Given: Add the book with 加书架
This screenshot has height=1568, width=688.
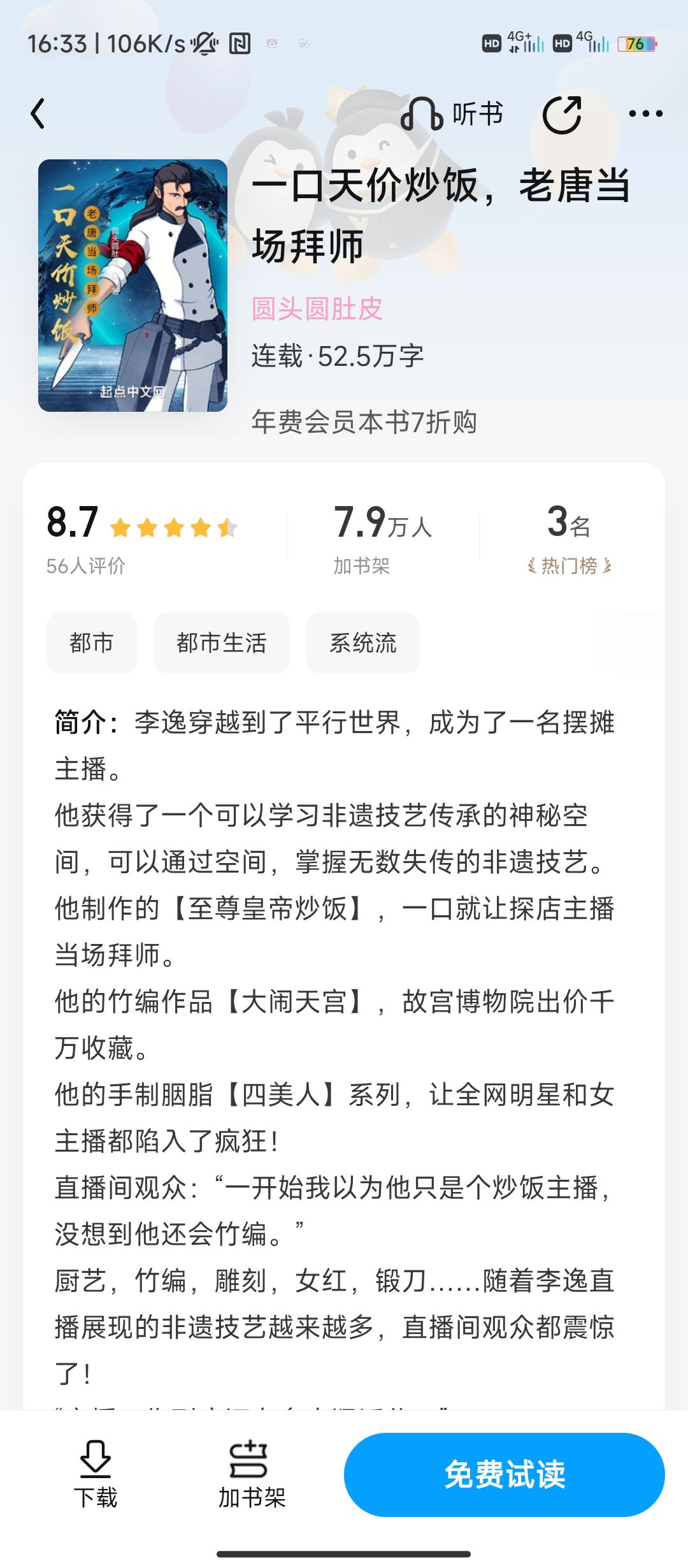Looking at the screenshot, I should click(252, 1474).
